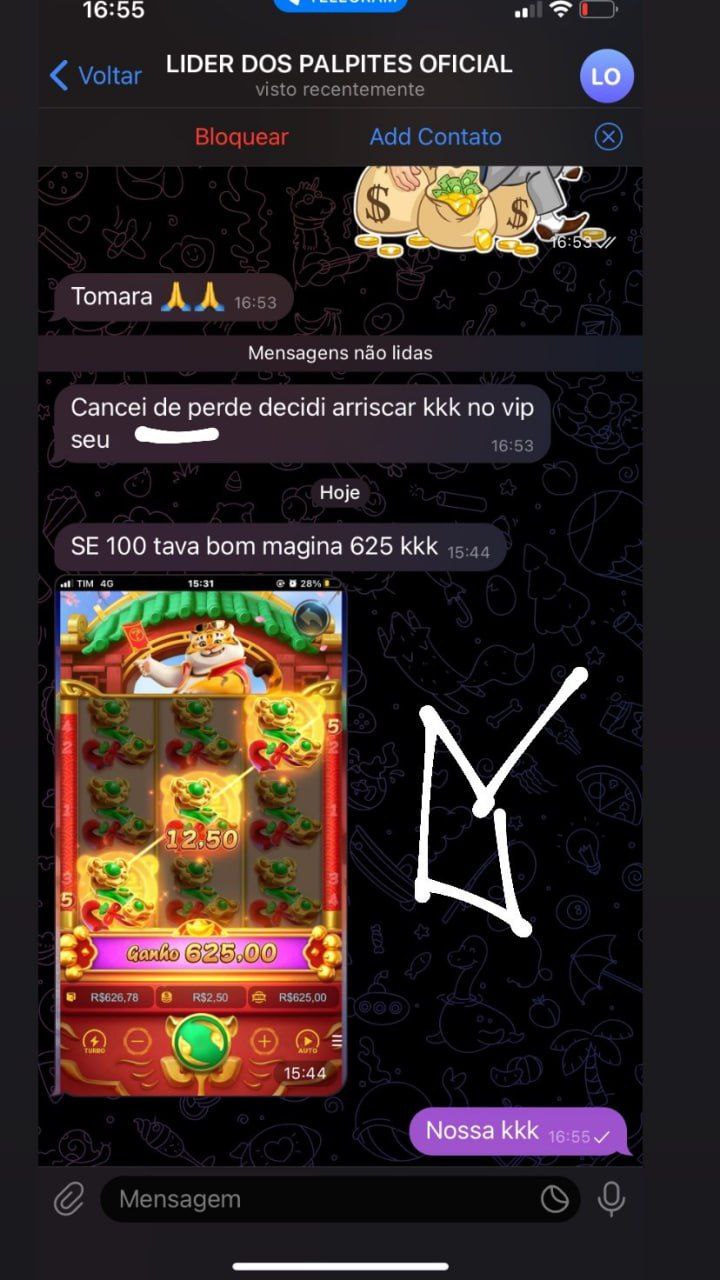Image resolution: width=720 pixels, height=1280 pixels.
Task: Open the LO profile avatar
Action: (x=606, y=76)
